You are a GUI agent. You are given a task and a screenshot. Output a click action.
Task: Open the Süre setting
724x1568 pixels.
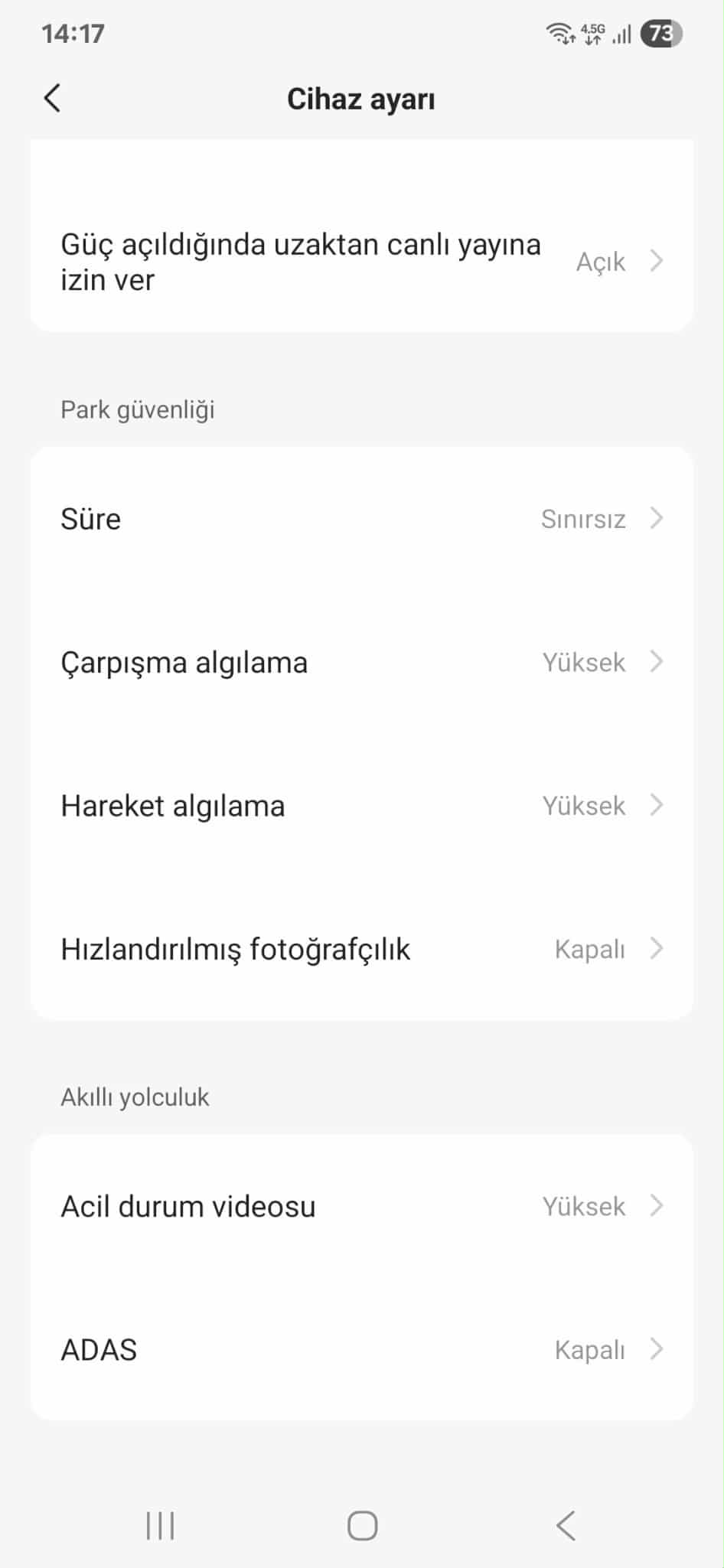(x=362, y=519)
